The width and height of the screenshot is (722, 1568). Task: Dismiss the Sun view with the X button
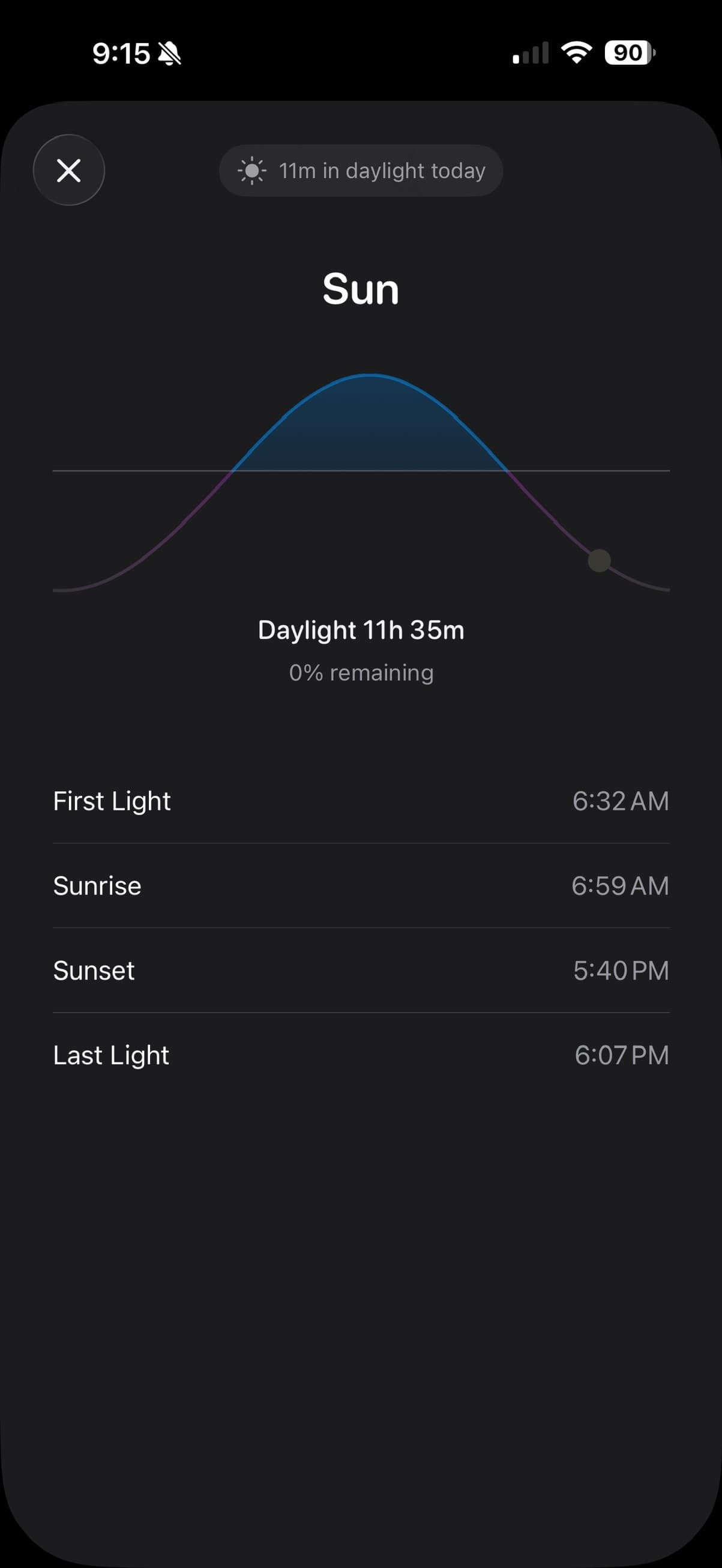pos(69,170)
